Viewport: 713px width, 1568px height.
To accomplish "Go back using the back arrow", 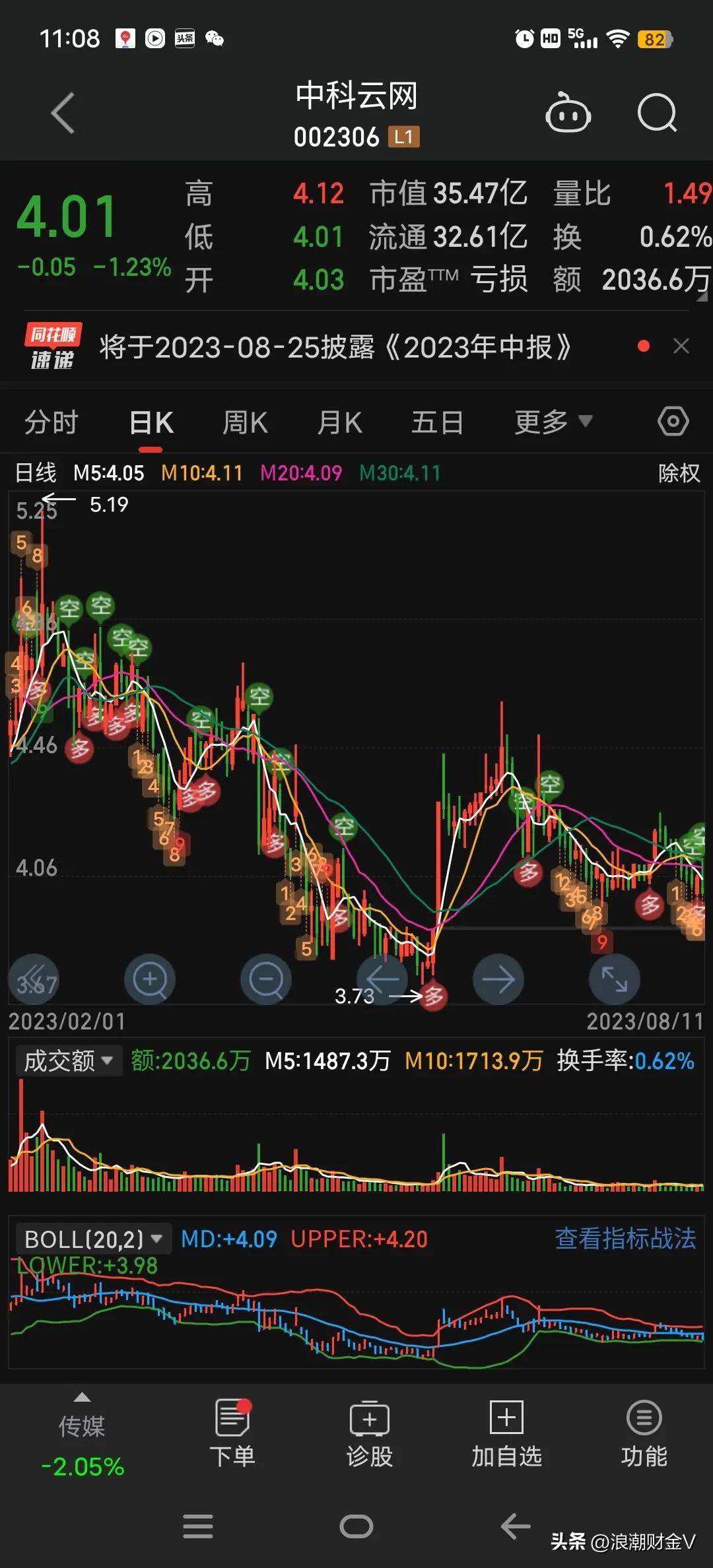I will click(63, 112).
